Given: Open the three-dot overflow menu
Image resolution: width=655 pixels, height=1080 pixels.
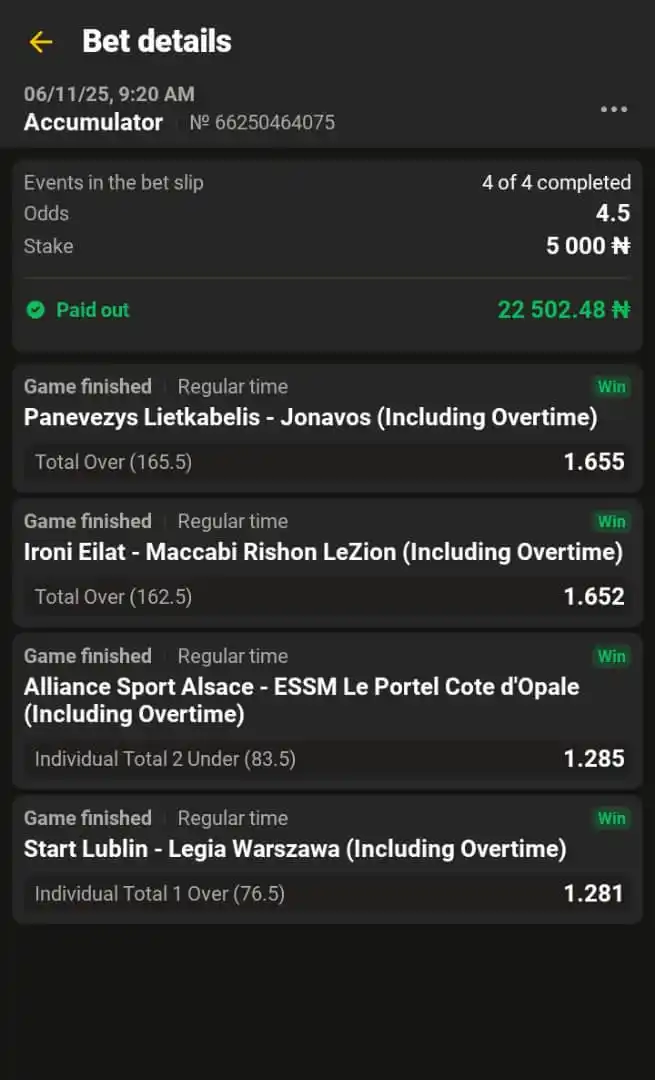Looking at the screenshot, I should click(613, 109).
